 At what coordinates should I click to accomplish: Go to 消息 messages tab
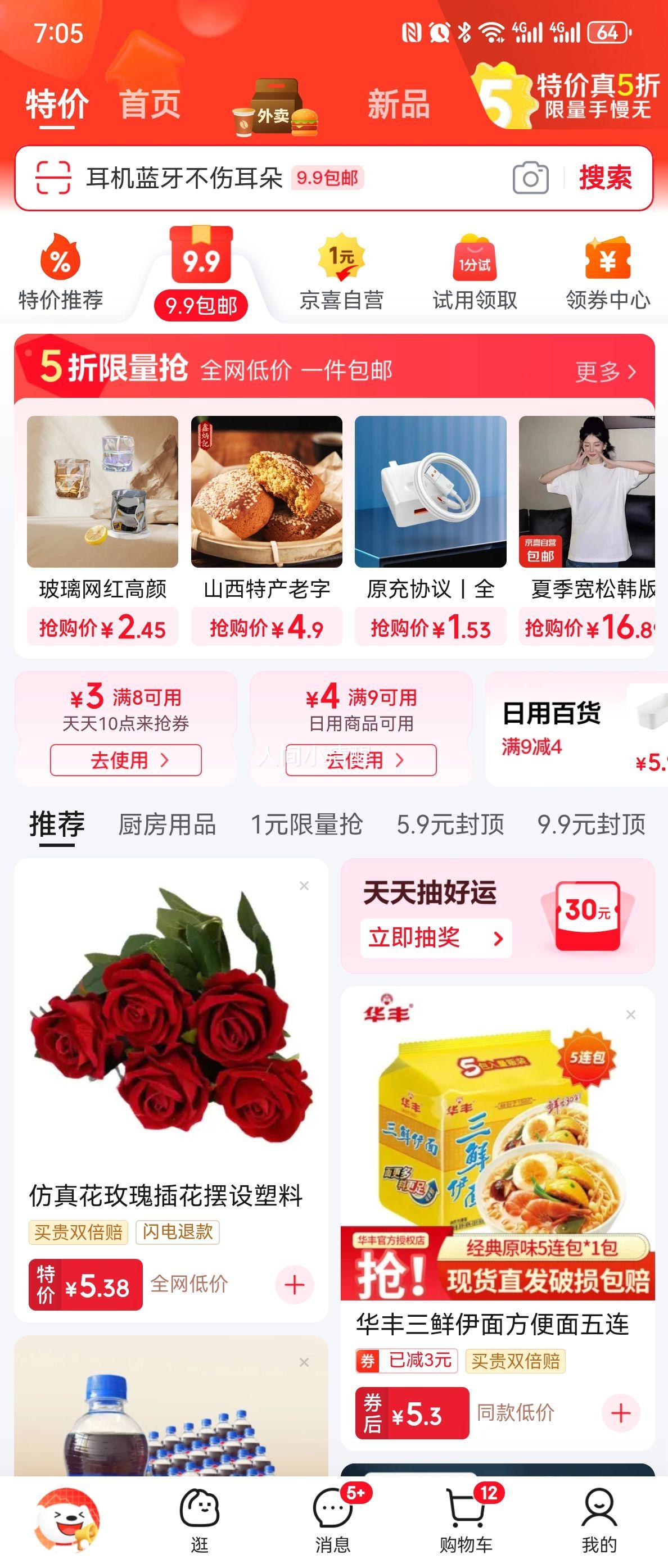tap(333, 1520)
